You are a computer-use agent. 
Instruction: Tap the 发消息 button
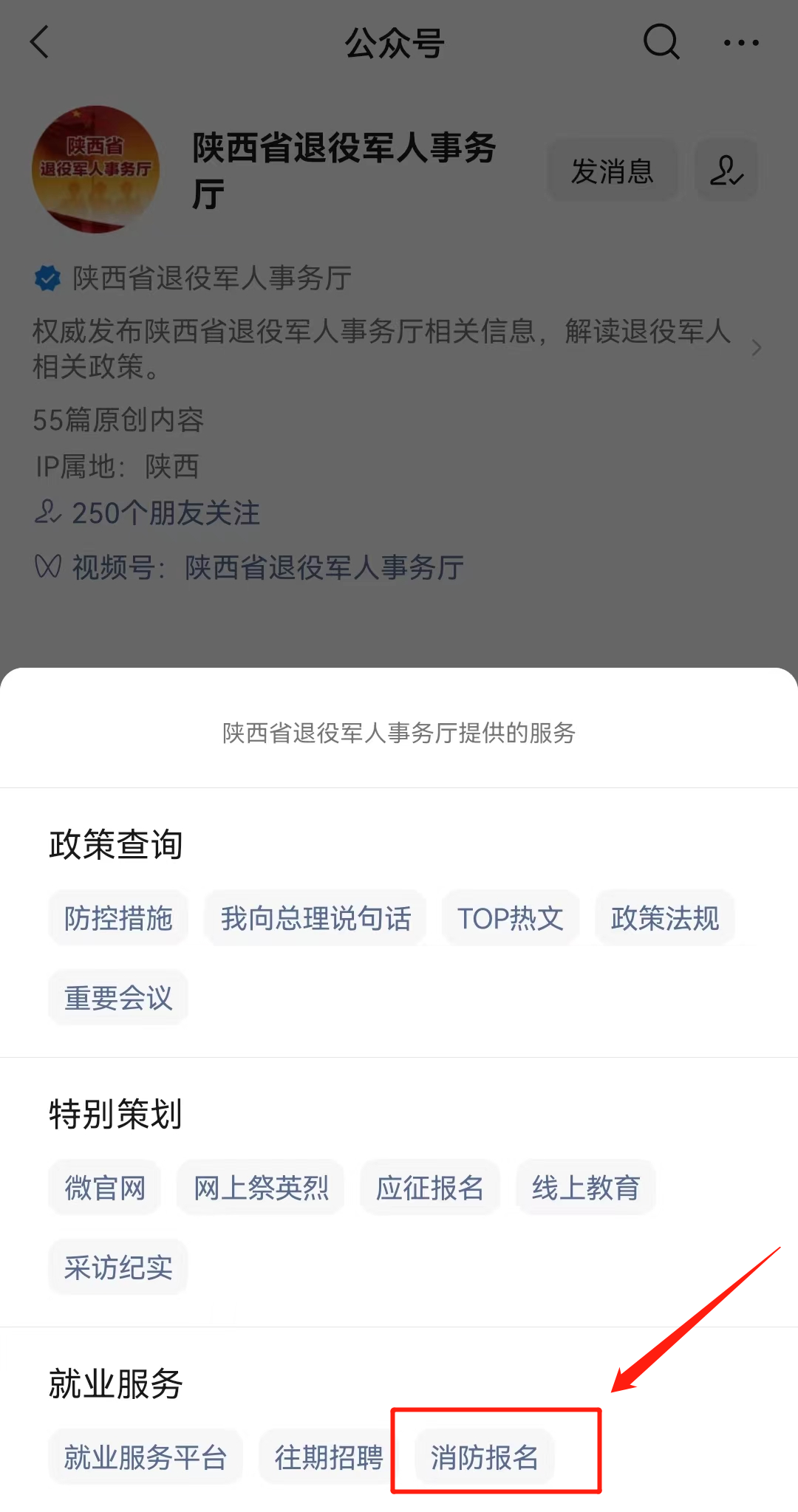tap(613, 171)
